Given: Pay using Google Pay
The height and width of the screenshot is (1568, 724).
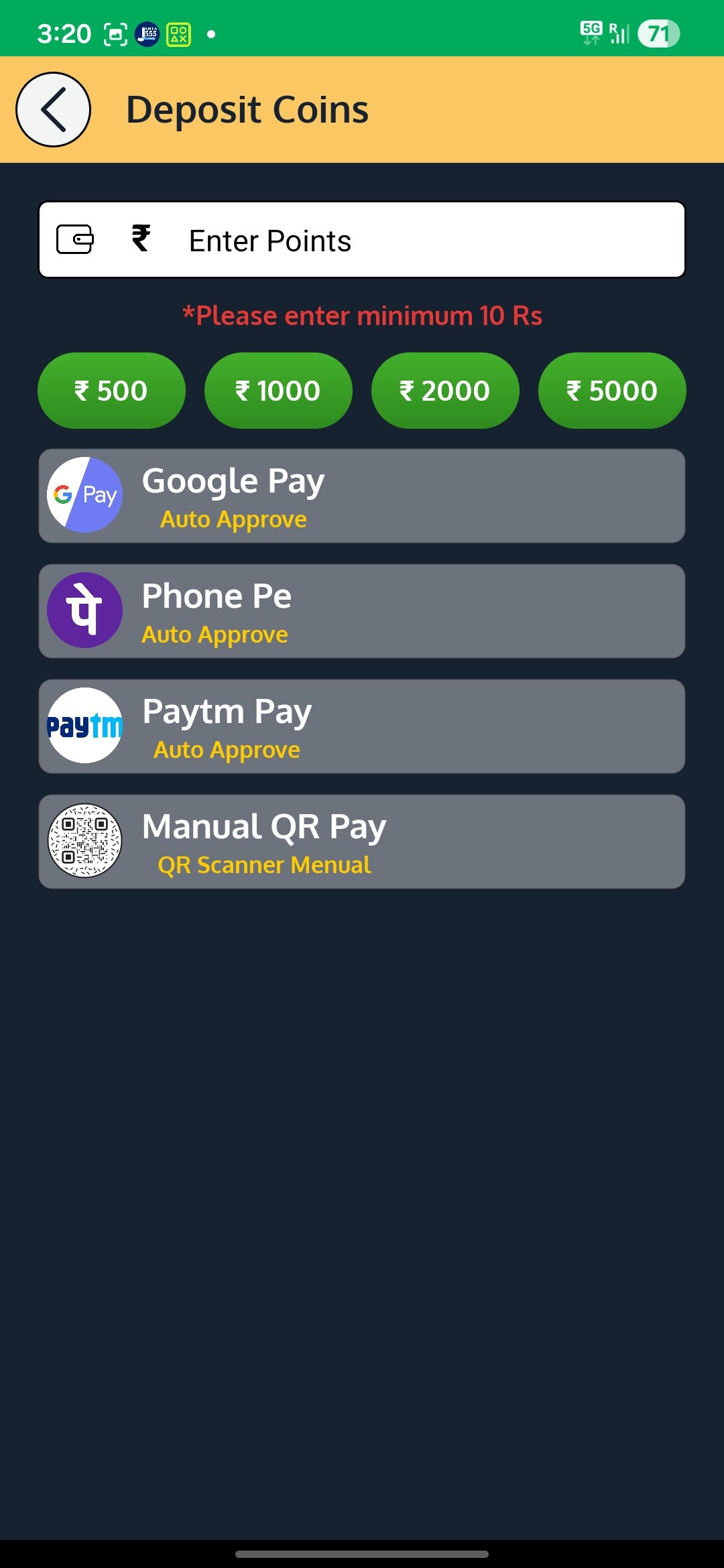Looking at the screenshot, I should coord(362,497).
